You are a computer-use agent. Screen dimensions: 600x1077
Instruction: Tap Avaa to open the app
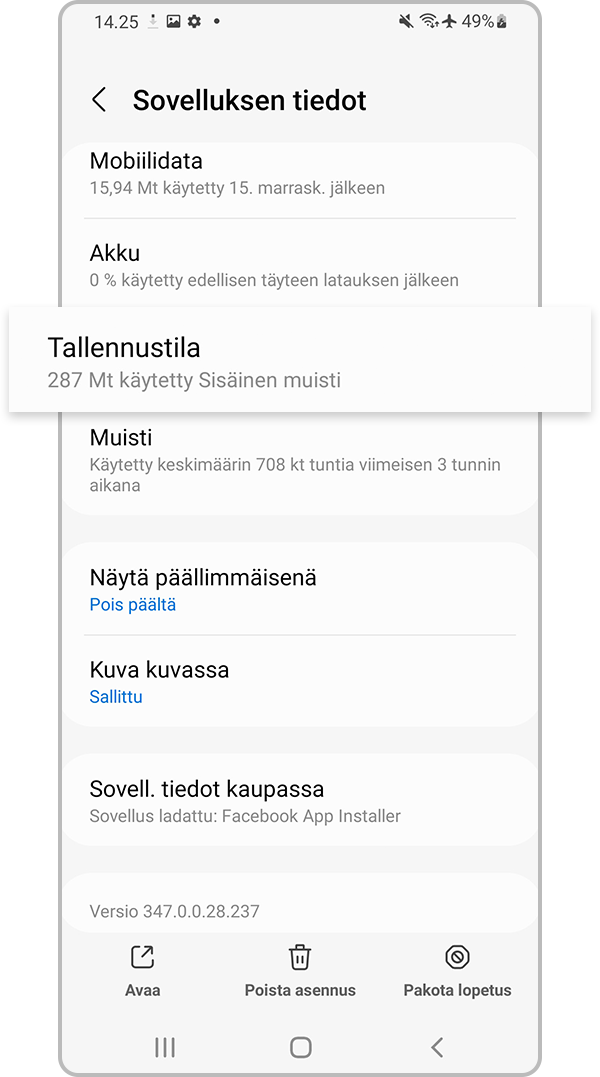pyautogui.click(x=142, y=971)
